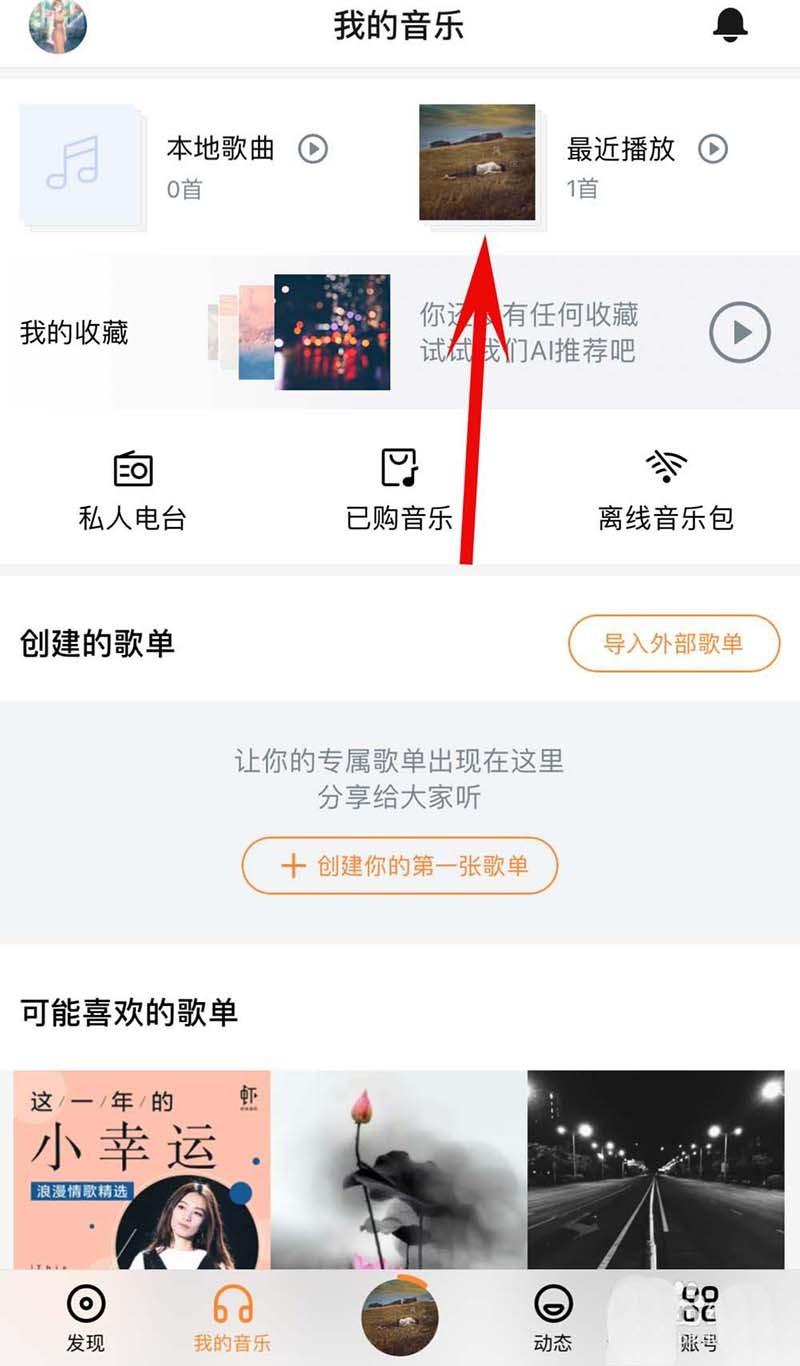This screenshot has width=800, height=1366.
Task: Create your first playlist
Action: point(399,866)
